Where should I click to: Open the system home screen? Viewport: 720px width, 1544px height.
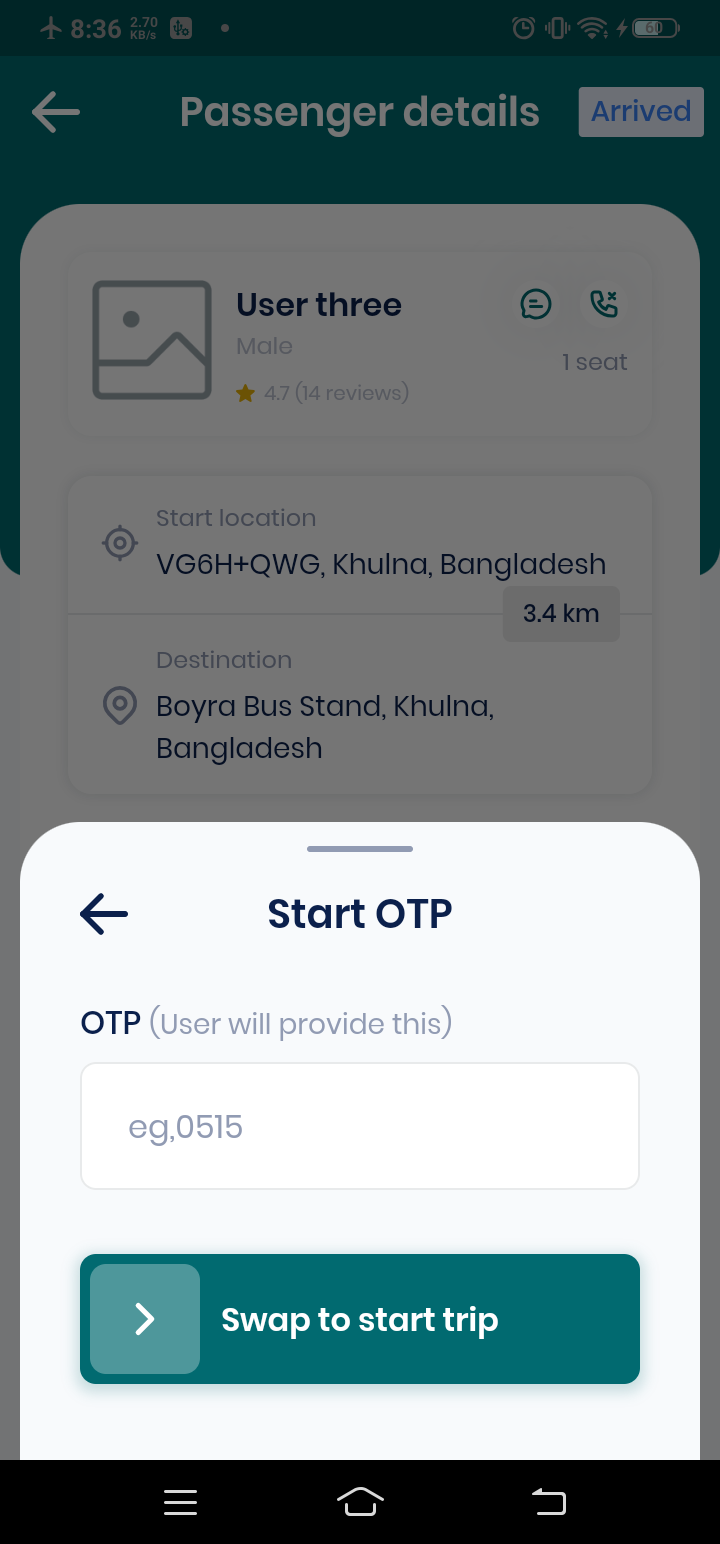(x=360, y=1502)
